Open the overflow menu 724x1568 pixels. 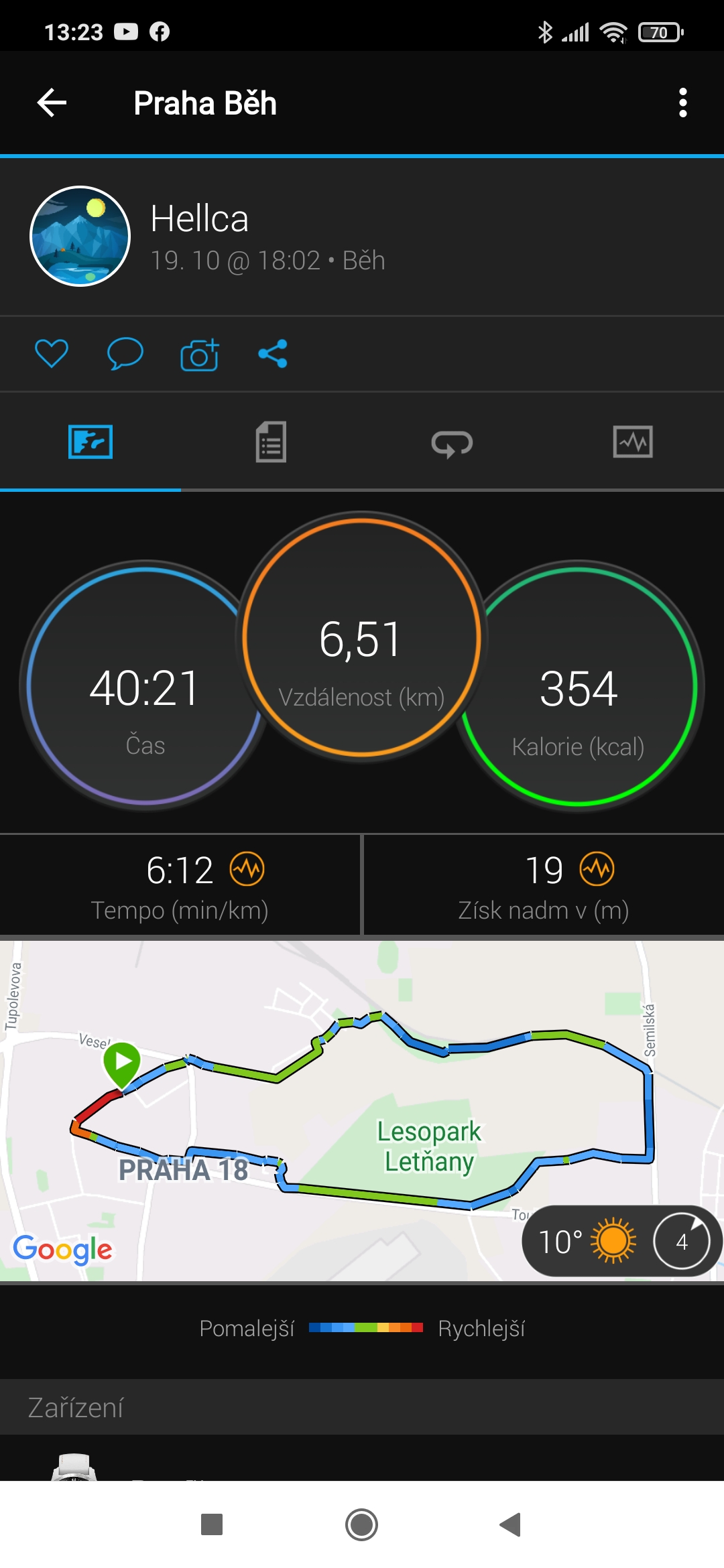tap(682, 103)
